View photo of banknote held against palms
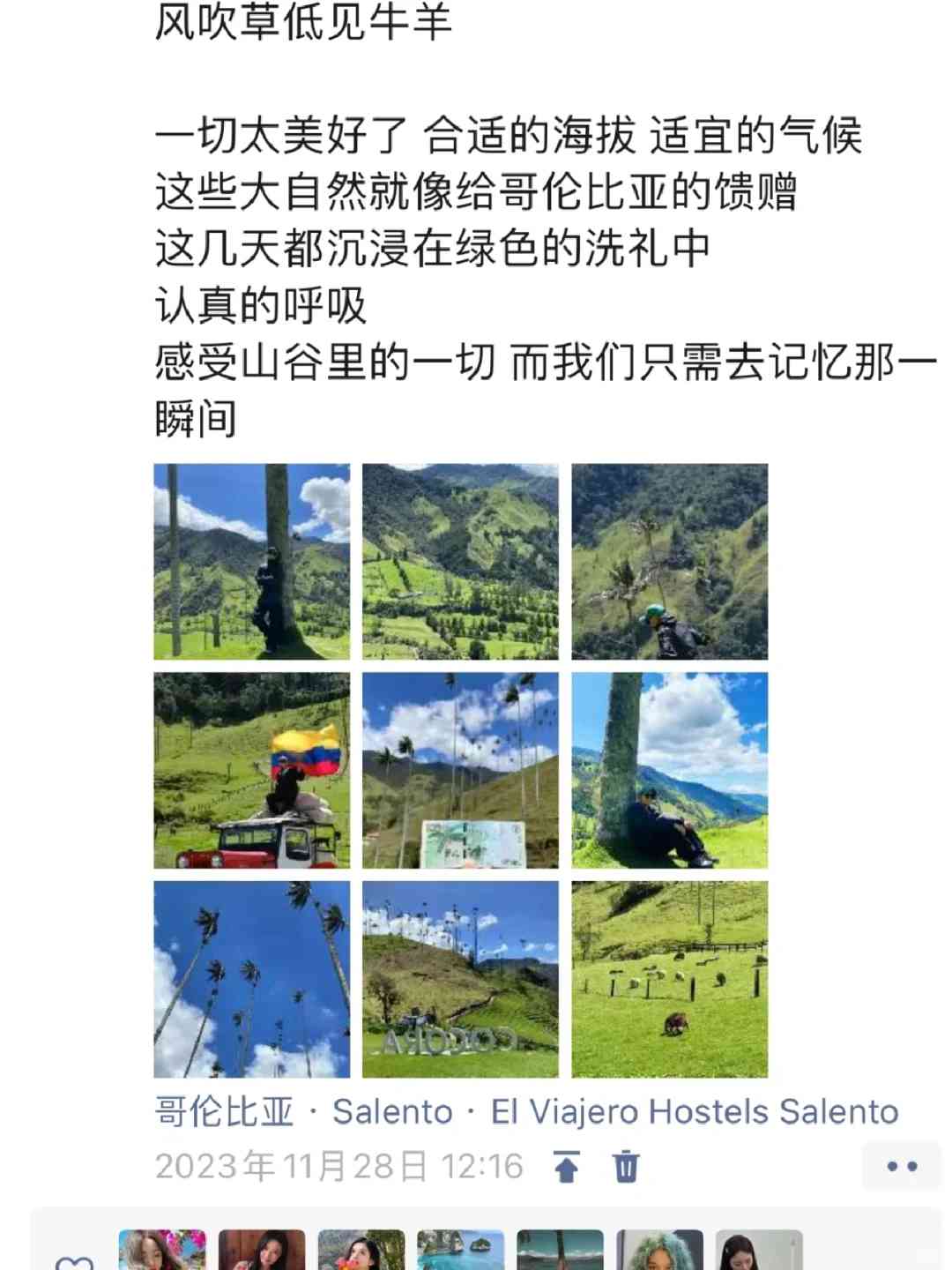The height and width of the screenshot is (1270, 952). pos(460,770)
